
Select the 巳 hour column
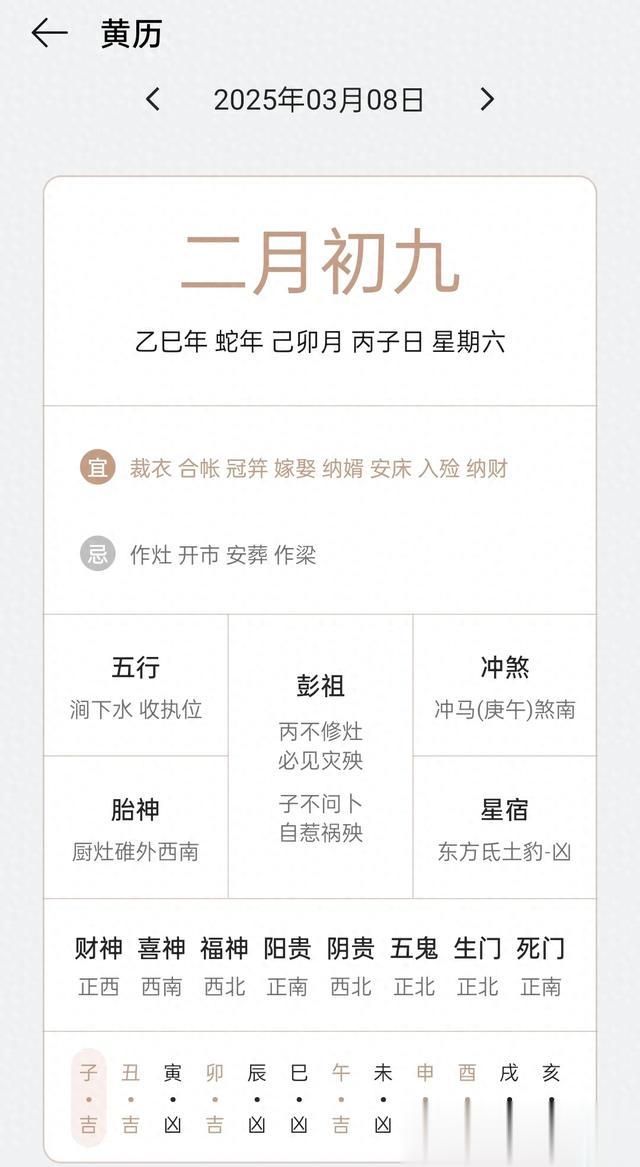click(299, 1098)
